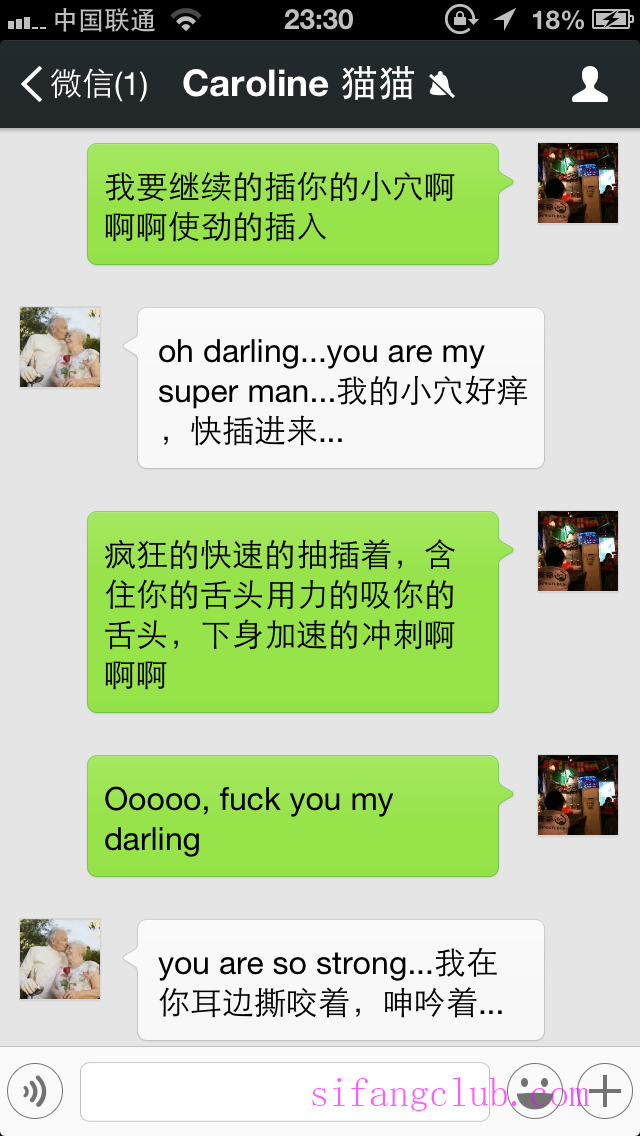The height and width of the screenshot is (1136, 640).
Task: Focus the message text field
Action: [x=285, y=1091]
